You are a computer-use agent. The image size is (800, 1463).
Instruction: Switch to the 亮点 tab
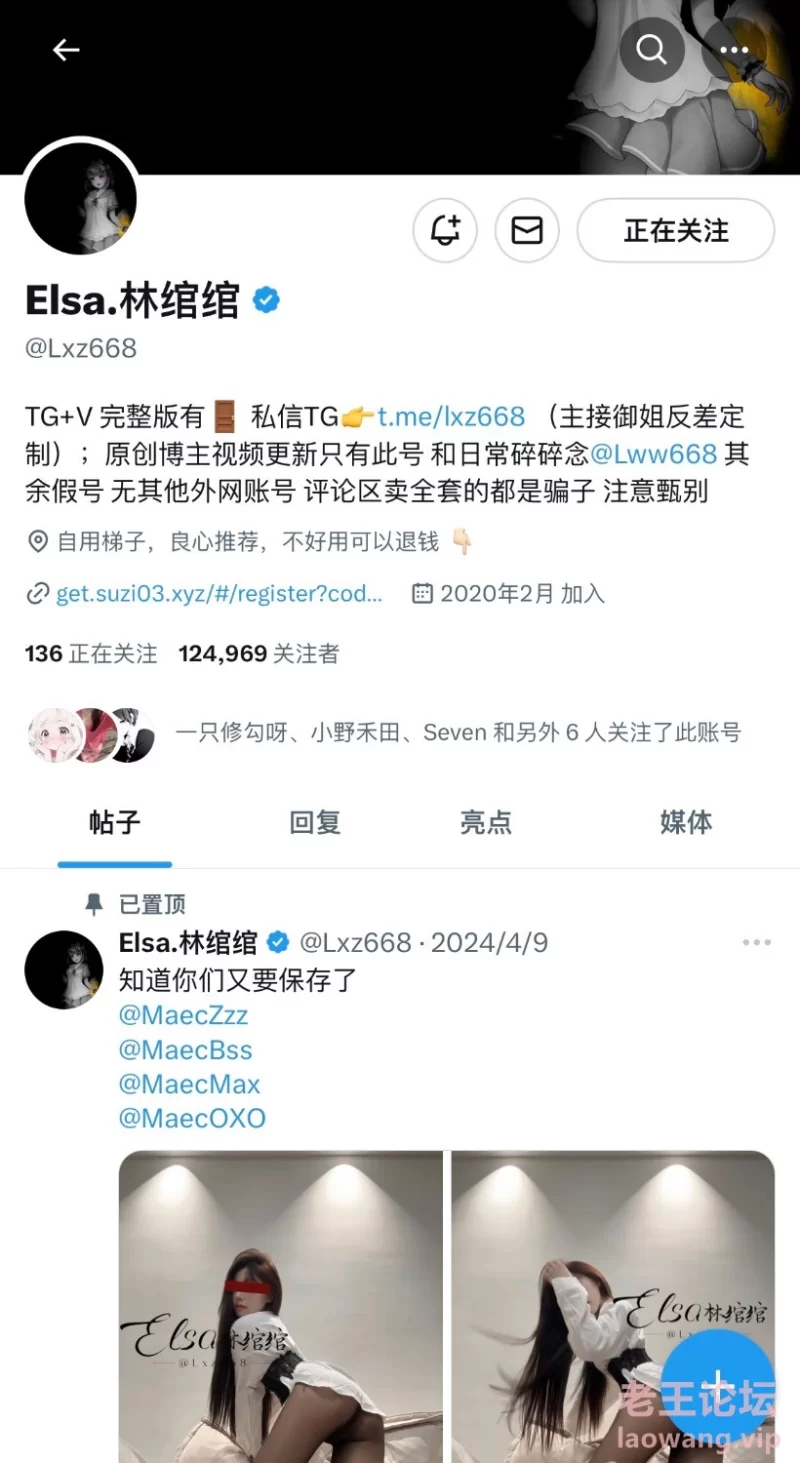coord(486,823)
